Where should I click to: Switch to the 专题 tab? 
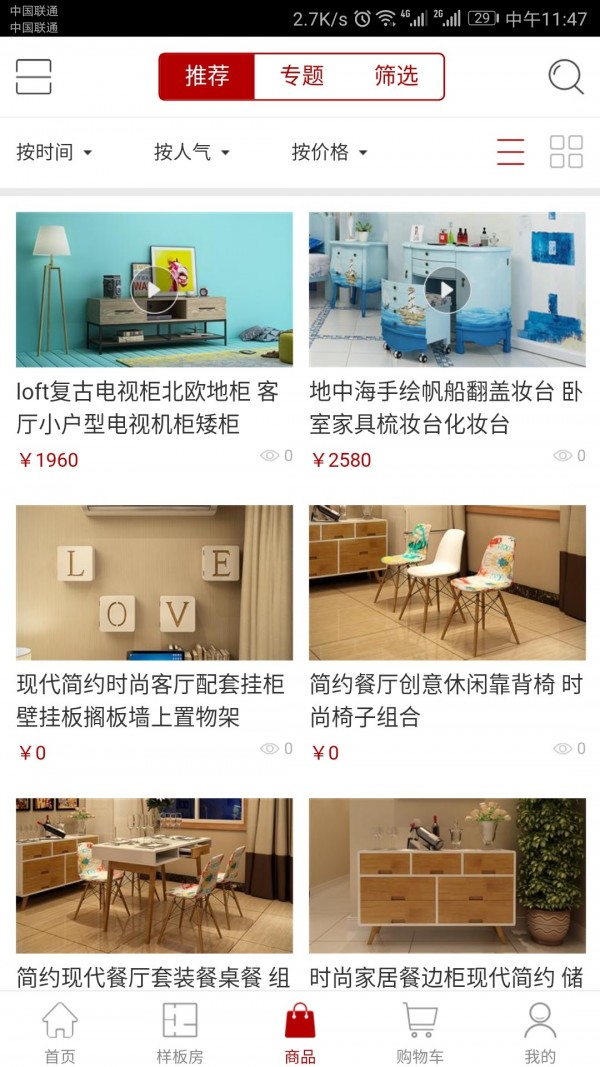301,76
